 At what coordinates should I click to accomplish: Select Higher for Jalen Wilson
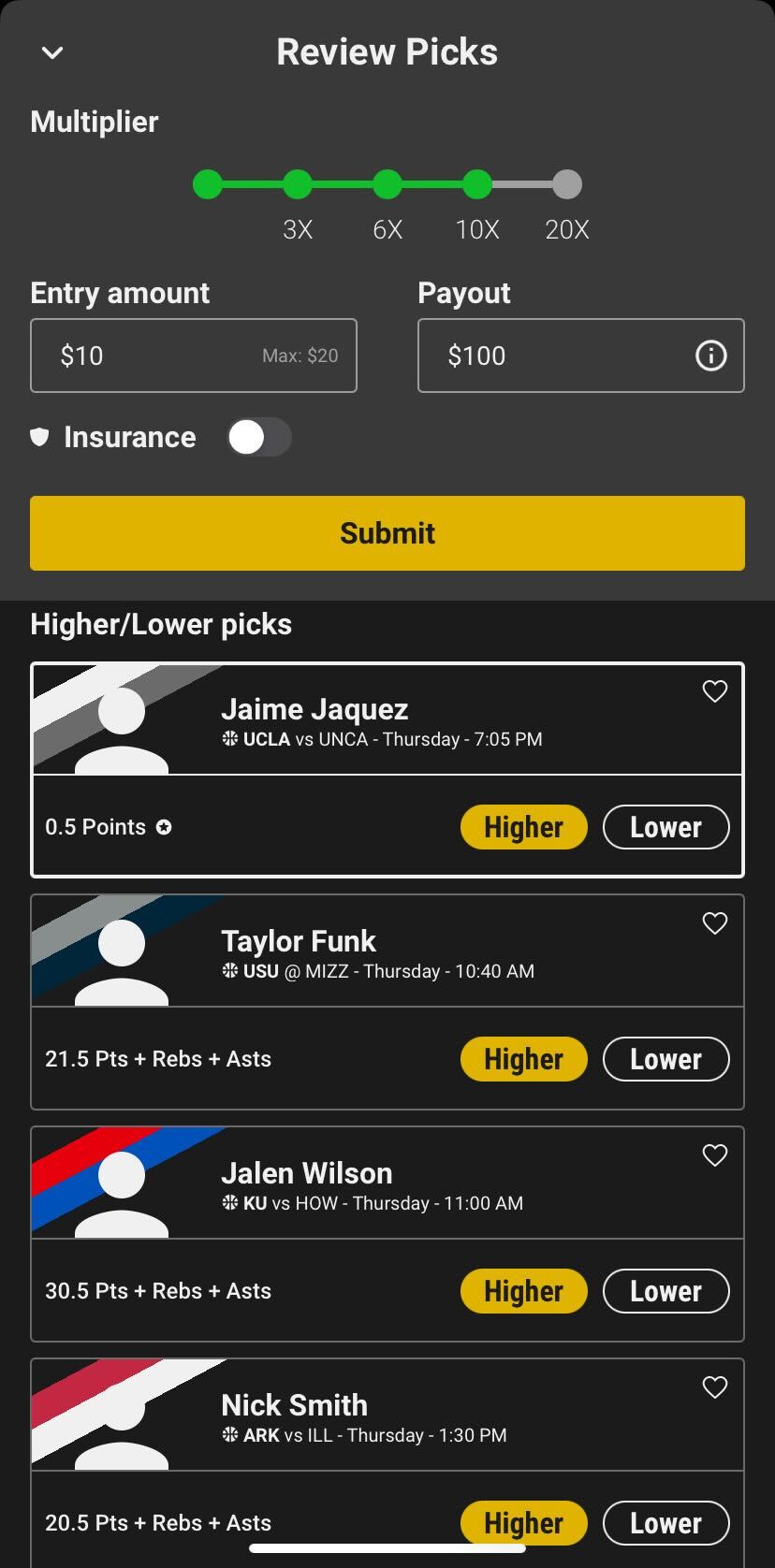(523, 1291)
